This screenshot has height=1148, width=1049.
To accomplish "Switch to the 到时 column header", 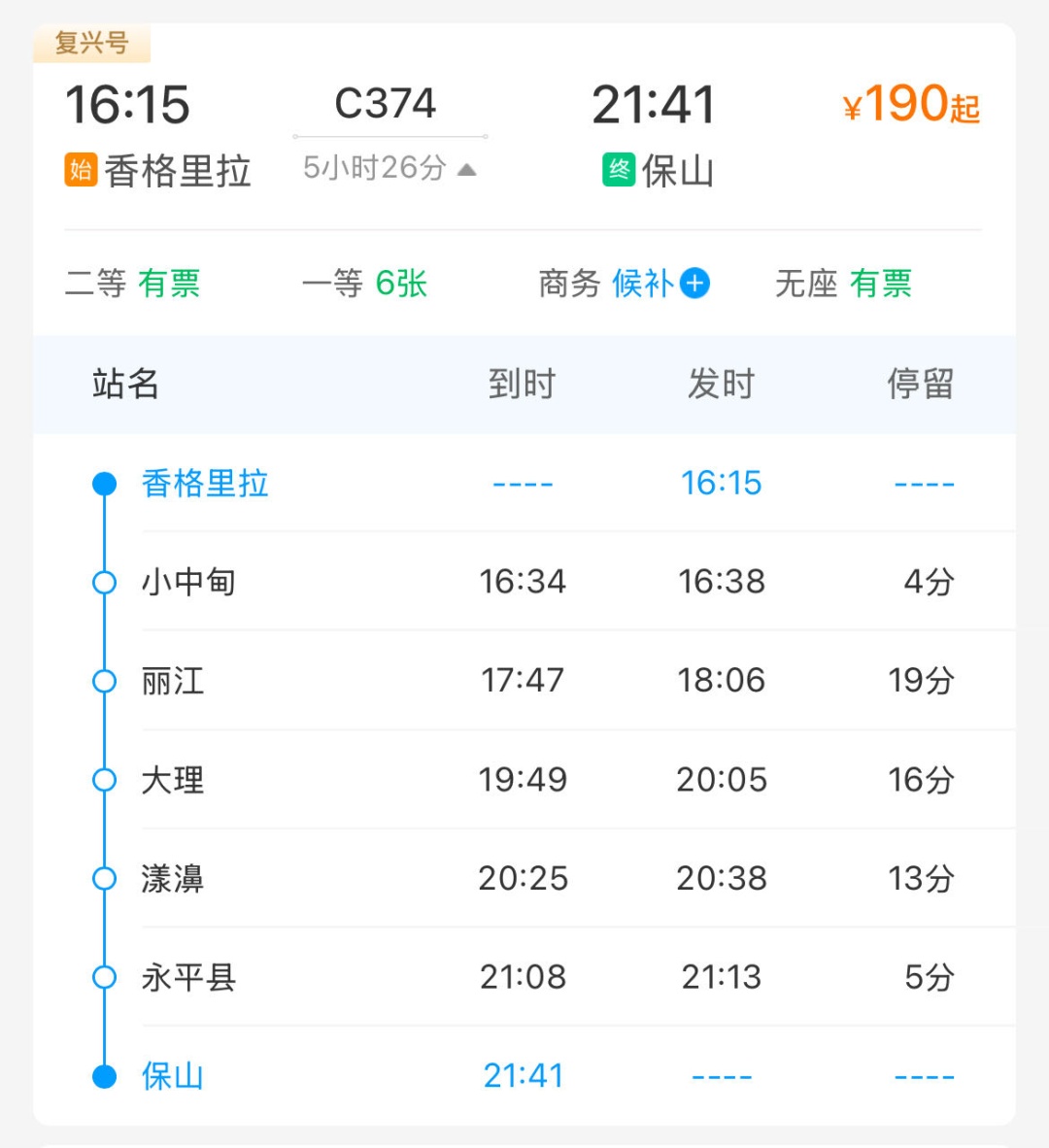I will [x=523, y=385].
